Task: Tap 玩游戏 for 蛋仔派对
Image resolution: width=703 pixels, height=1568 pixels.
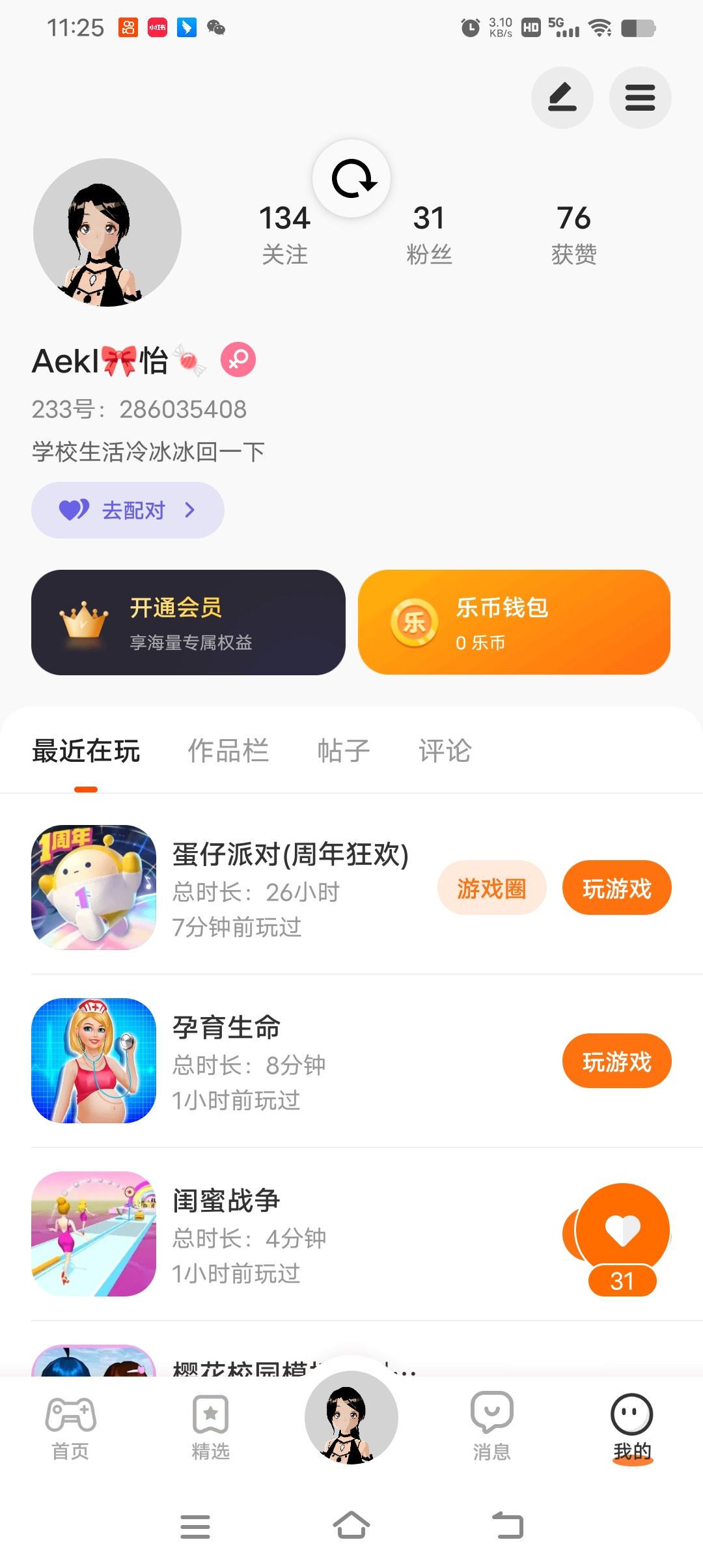Action: [x=616, y=888]
